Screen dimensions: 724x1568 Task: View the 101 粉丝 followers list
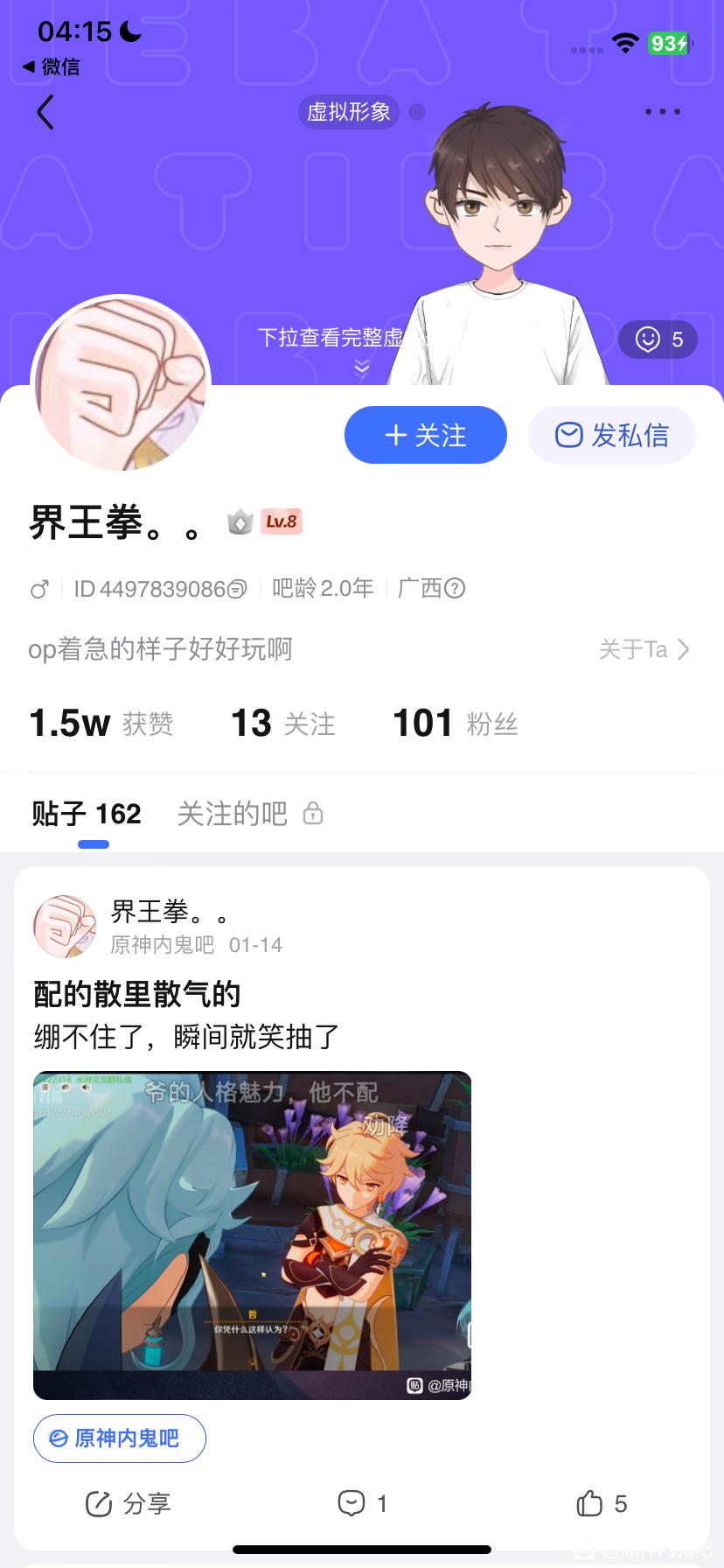455,724
